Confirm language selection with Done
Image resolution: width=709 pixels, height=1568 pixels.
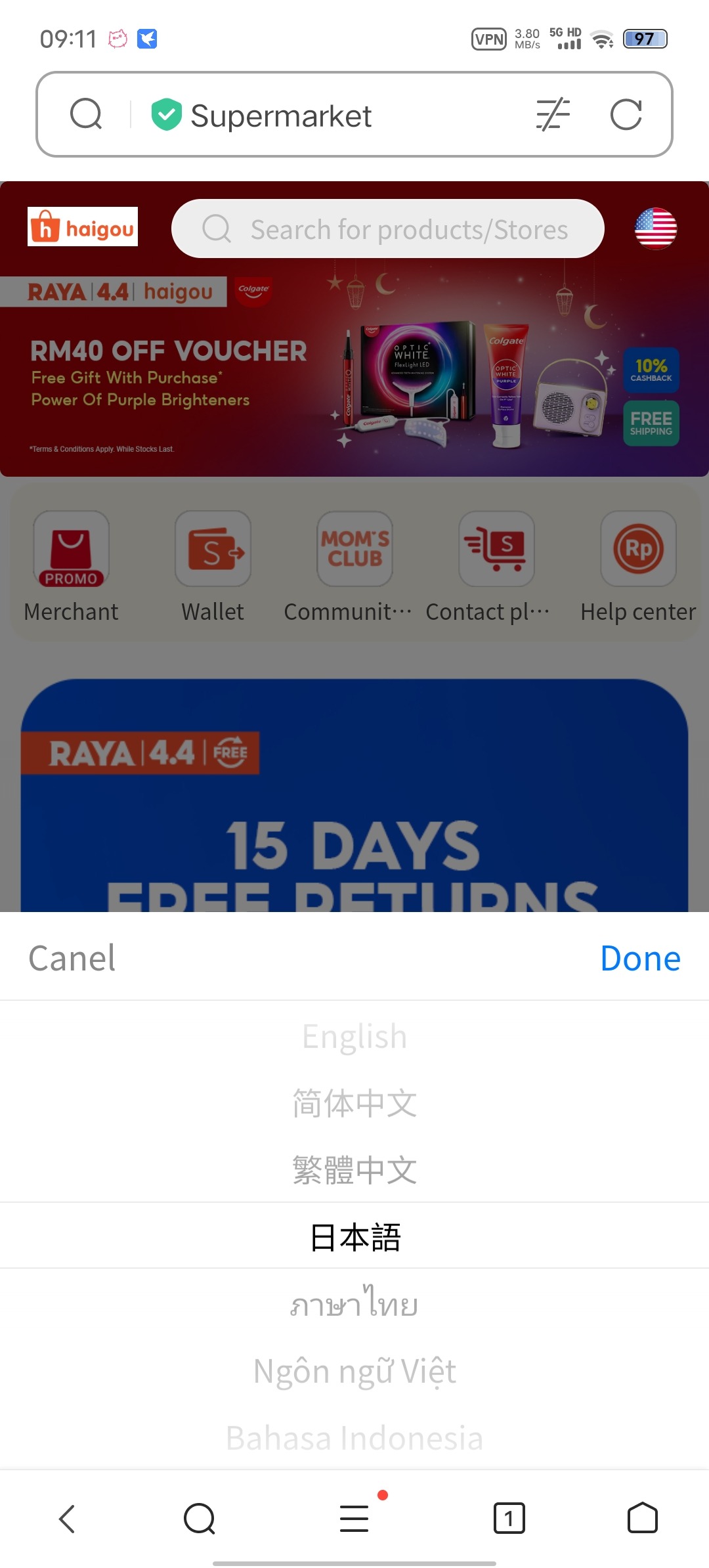[x=640, y=958]
